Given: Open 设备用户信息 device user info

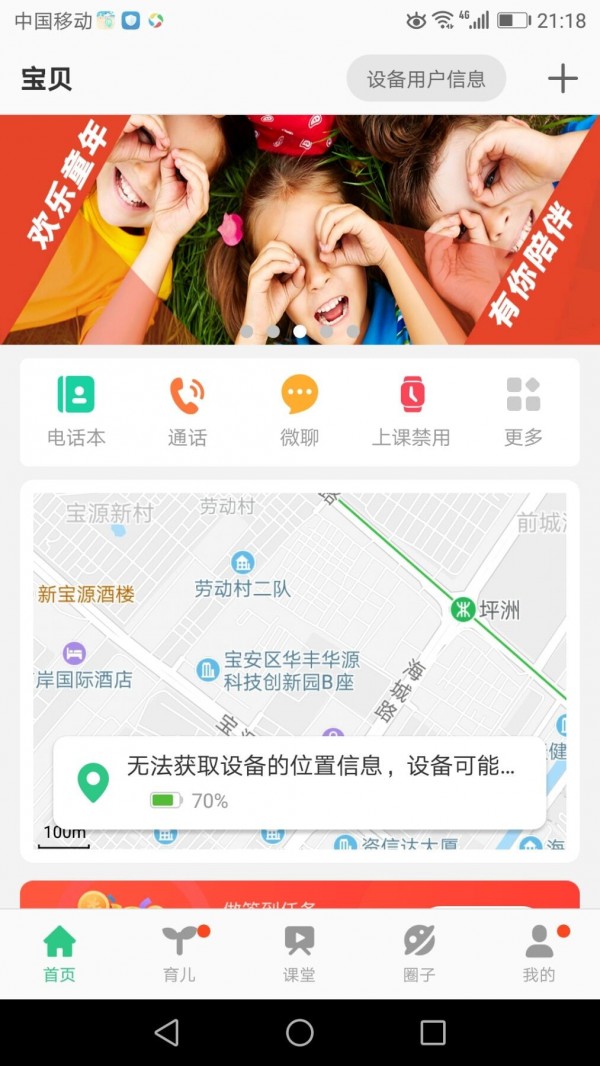Looking at the screenshot, I should (426, 79).
